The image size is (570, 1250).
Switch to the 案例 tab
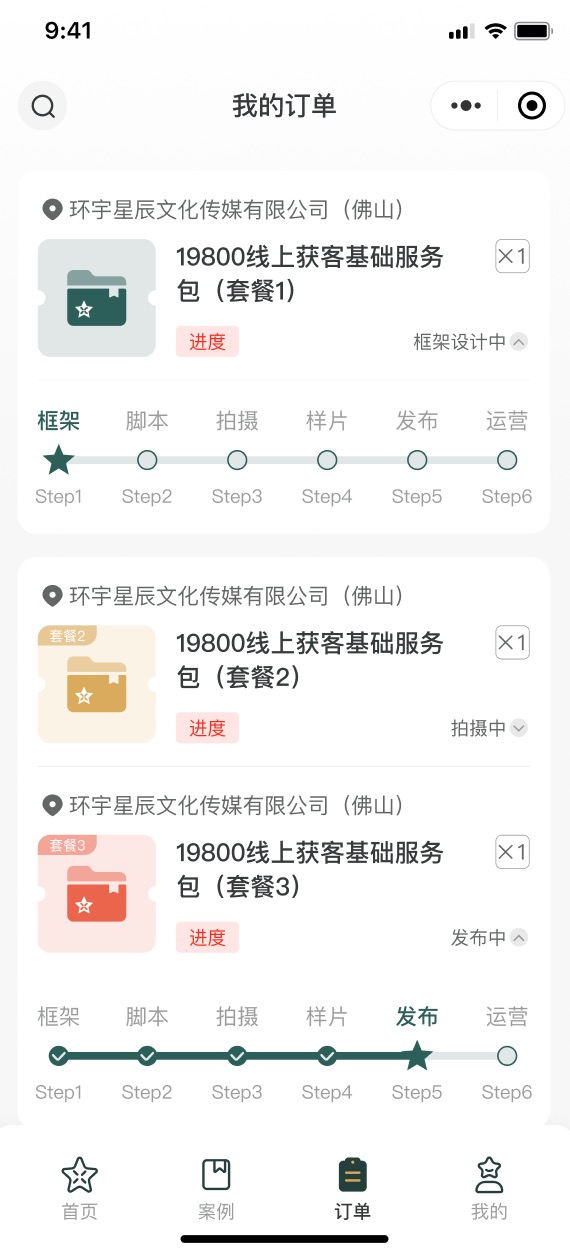pyautogui.click(x=216, y=1188)
